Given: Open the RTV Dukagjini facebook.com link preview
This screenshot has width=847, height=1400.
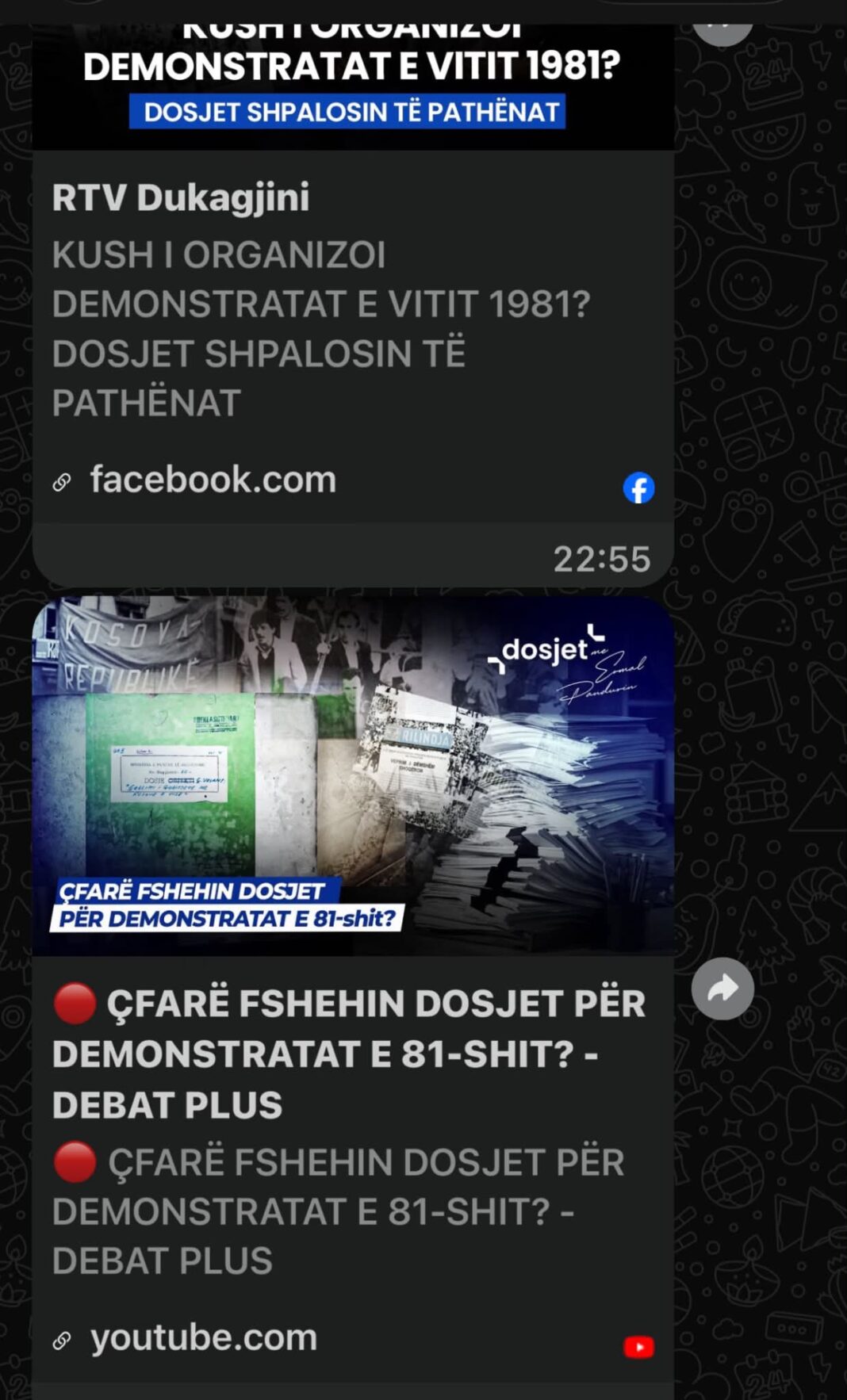Looking at the screenshot, I should tap(353, 336).
